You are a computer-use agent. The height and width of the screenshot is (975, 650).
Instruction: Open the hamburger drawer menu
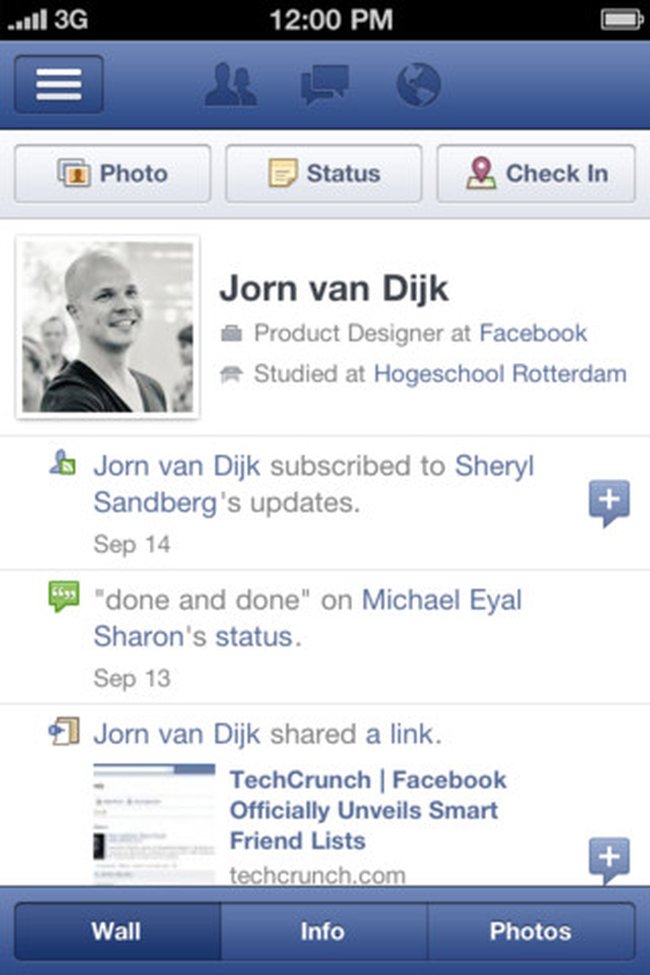[x=58, y=84]
